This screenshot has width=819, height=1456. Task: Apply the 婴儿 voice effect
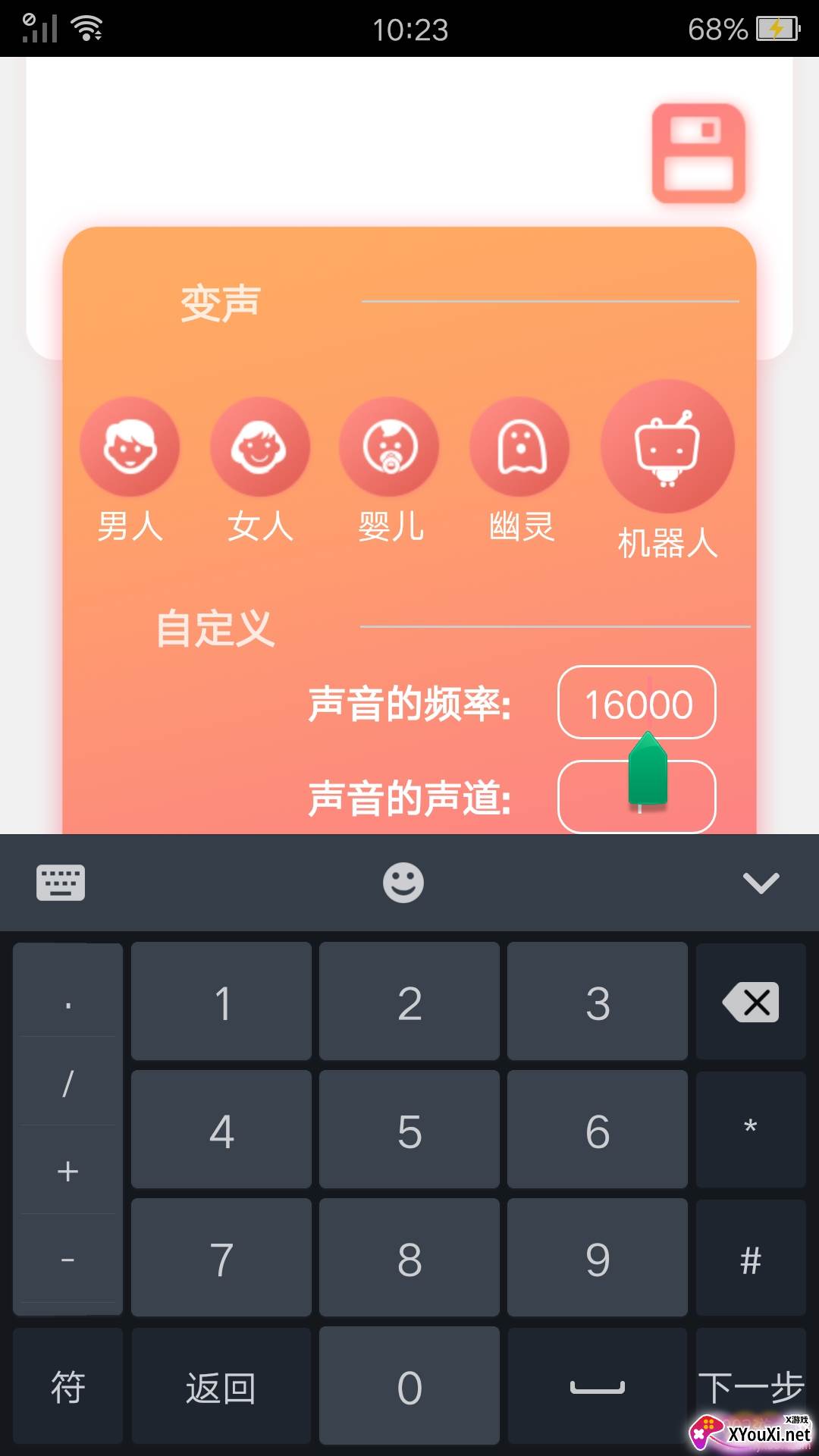(x=389, y=447)
